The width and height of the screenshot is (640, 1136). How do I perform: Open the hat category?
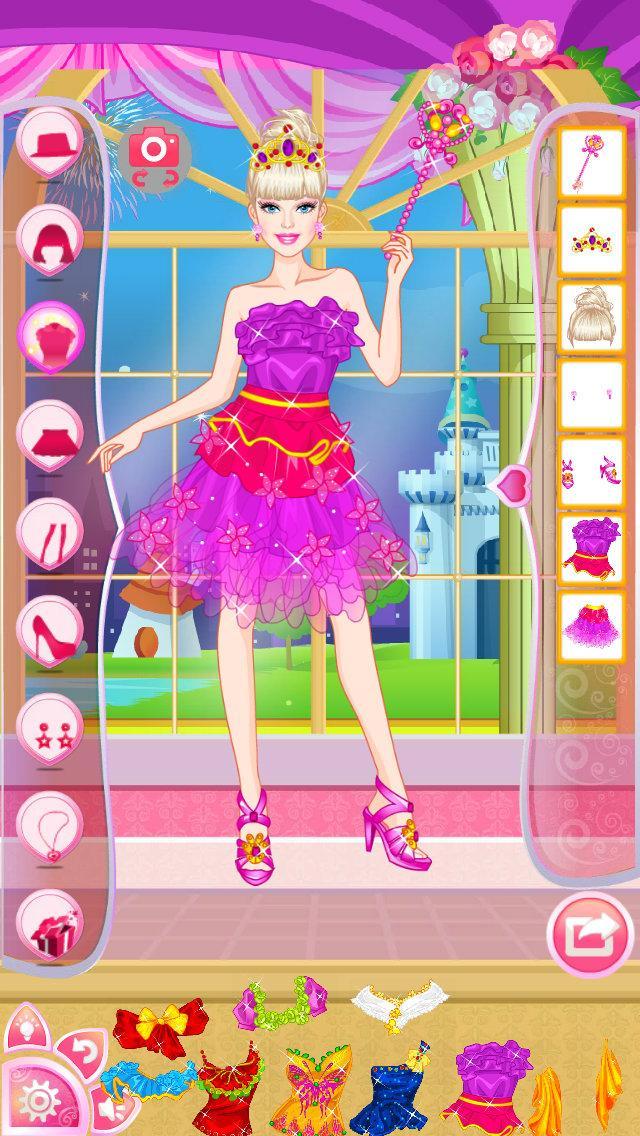pyautogui.click(x=49, y=144)
